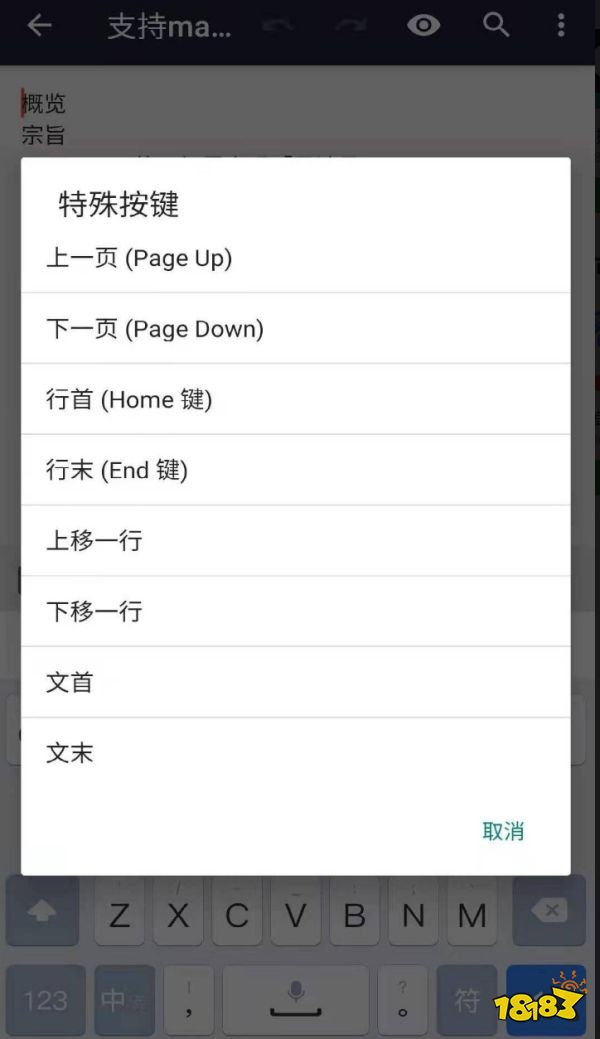Viewport: 600px width, 1039px height.
Task: Dismiss dialog with 取消
Action: [502, 831]
